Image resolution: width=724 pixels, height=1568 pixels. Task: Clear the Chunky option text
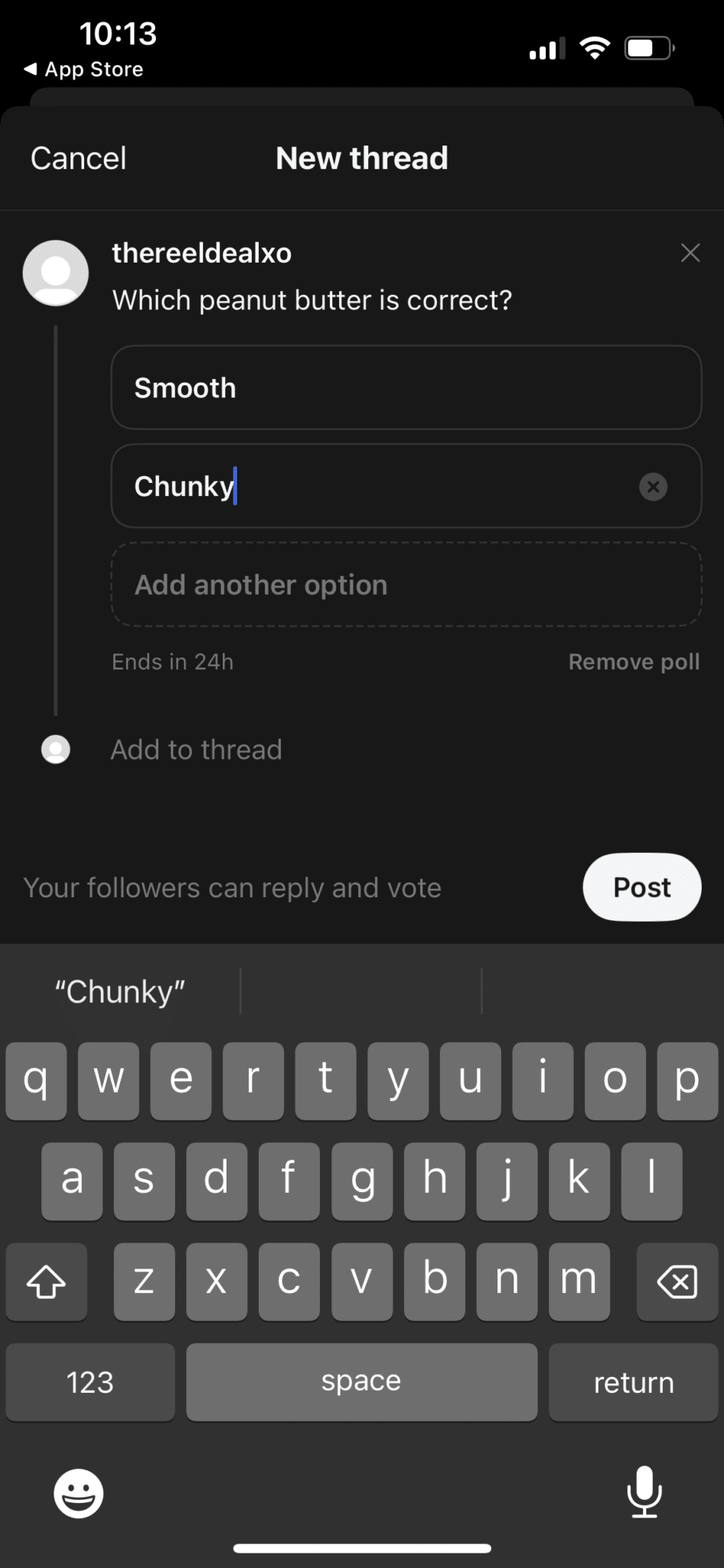pos(654,487)
